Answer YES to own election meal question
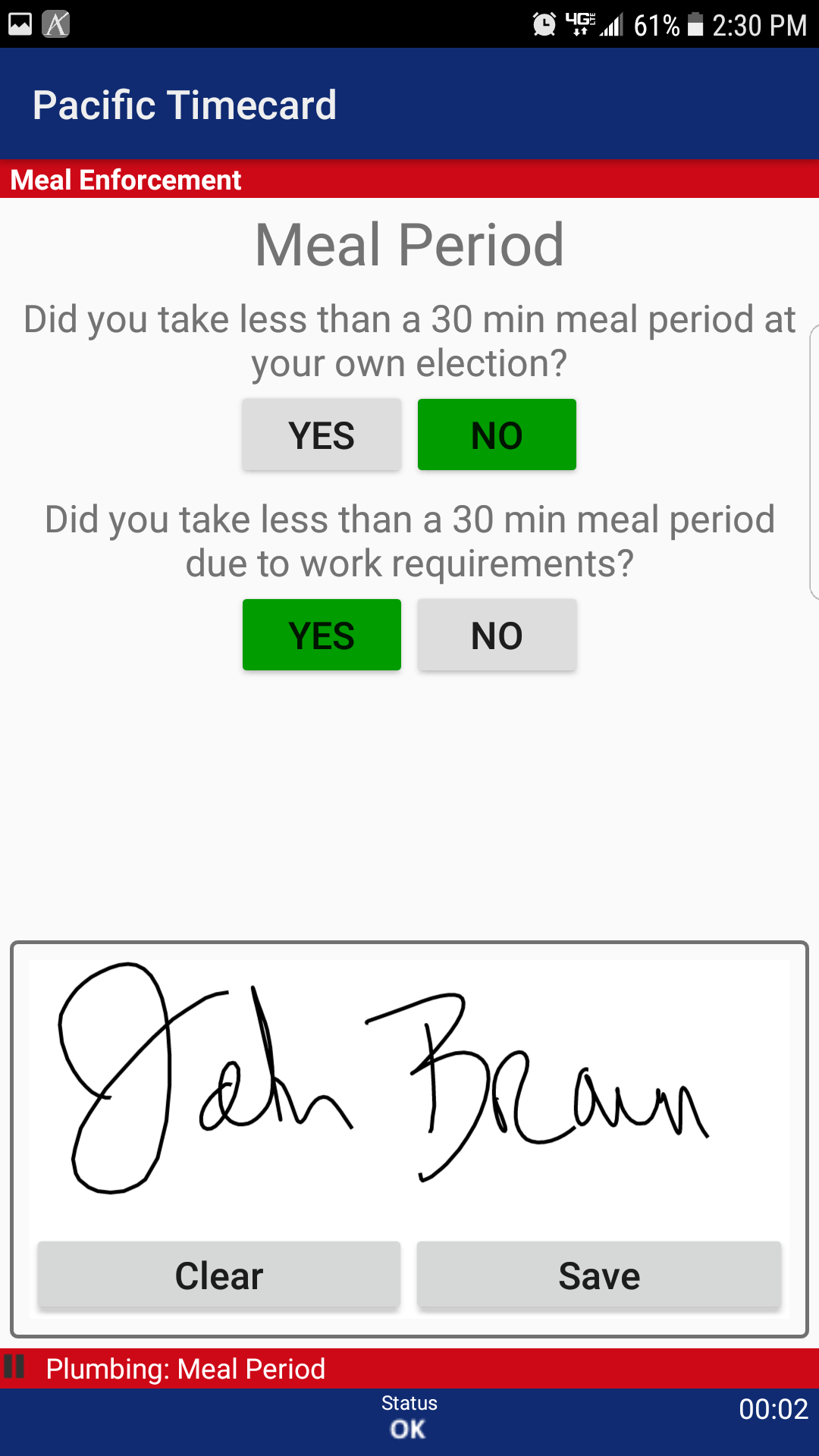Image resolution: width=819 pixels, height=1456 pixels. (x=322, y=435)
